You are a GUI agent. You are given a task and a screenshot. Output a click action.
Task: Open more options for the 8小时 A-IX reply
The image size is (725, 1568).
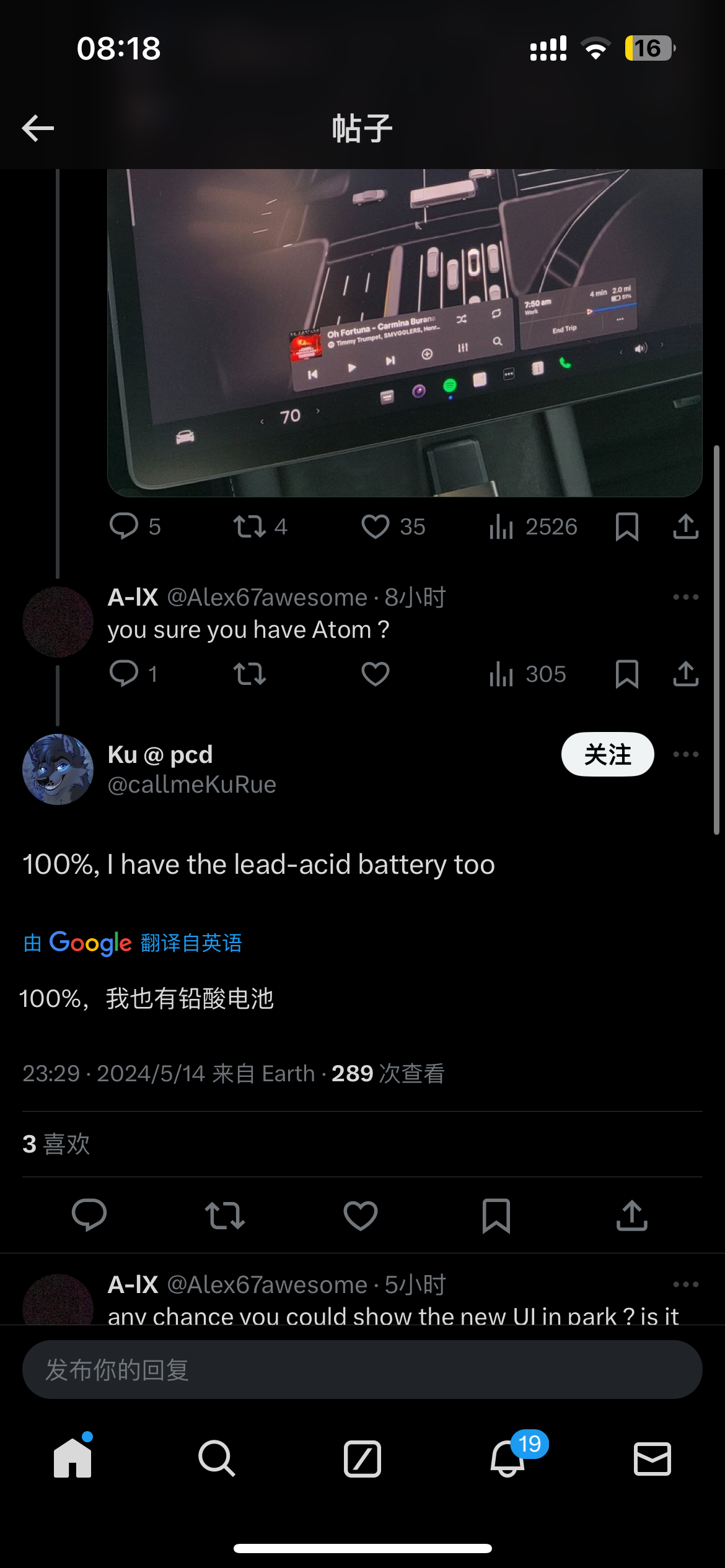point(685,598)
